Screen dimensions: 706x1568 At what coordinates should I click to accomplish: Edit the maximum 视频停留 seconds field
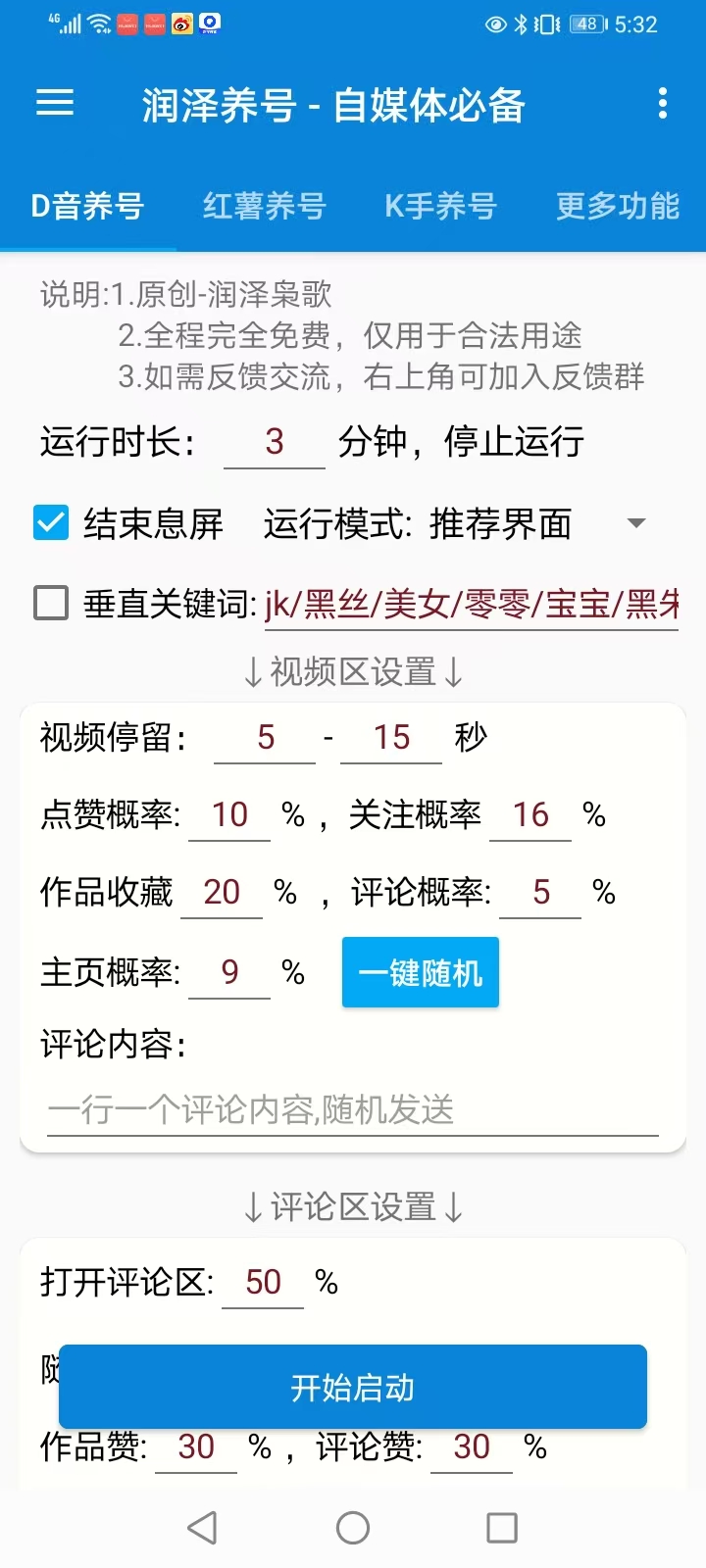coord(391,738)
